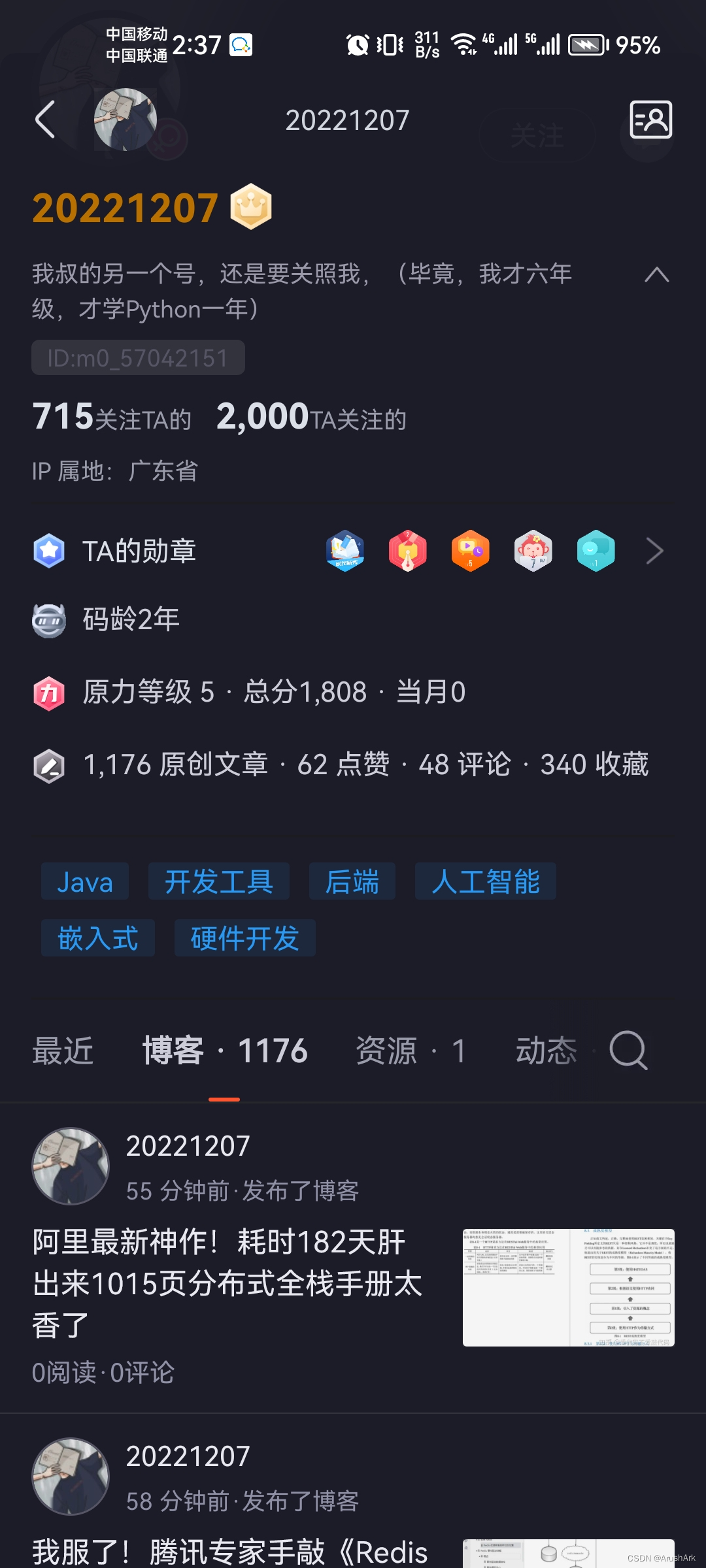Tap the back arrow at top left
This screenshot has width=706, height=1568.
pos(46,120)
